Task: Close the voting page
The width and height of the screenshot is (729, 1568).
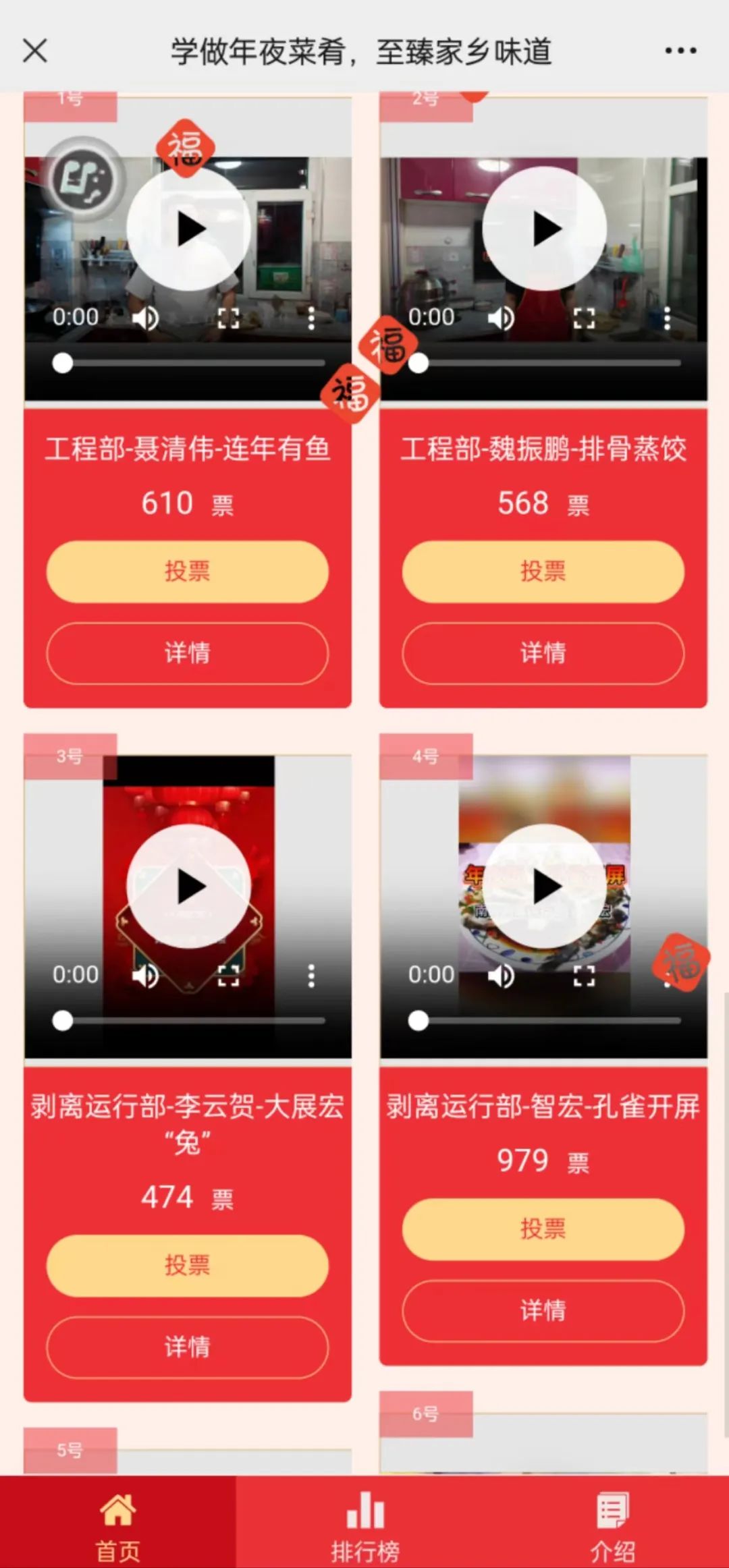Action: 35,51
